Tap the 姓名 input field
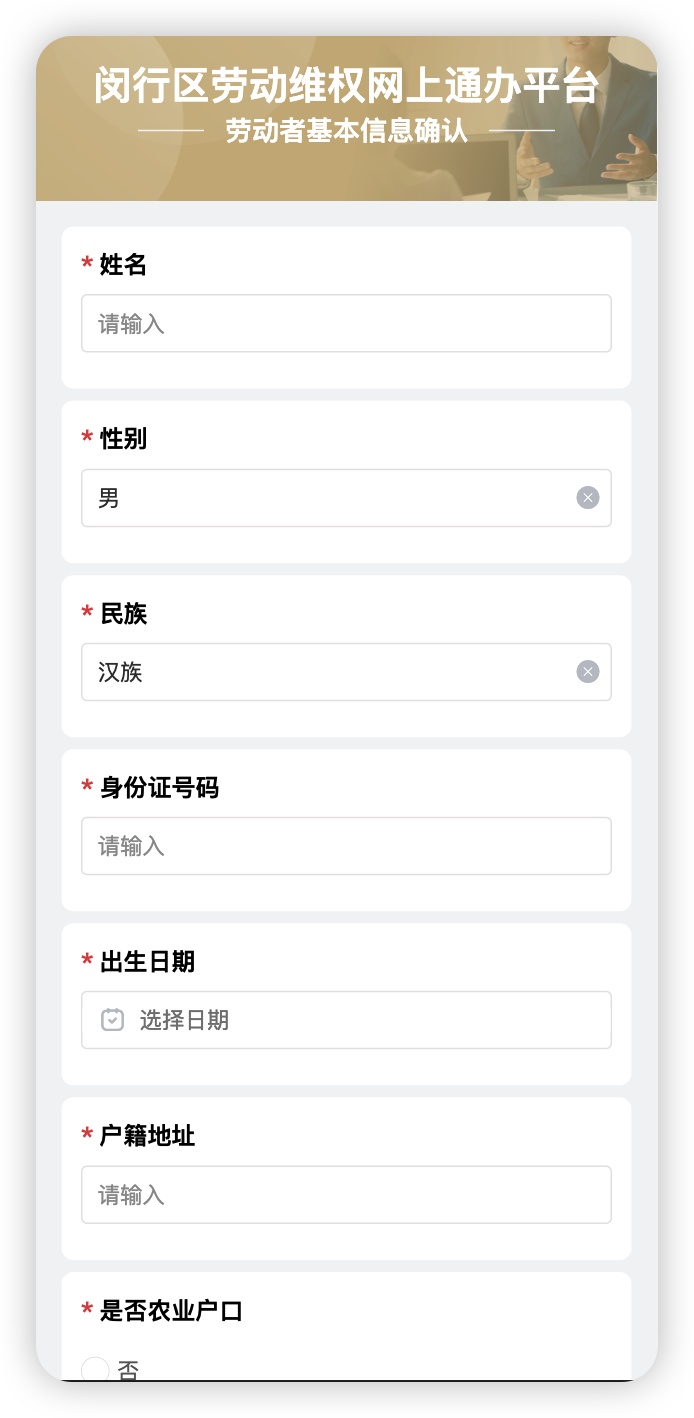The width and height of the screenshot is (694, 1418). click(345, 323)
